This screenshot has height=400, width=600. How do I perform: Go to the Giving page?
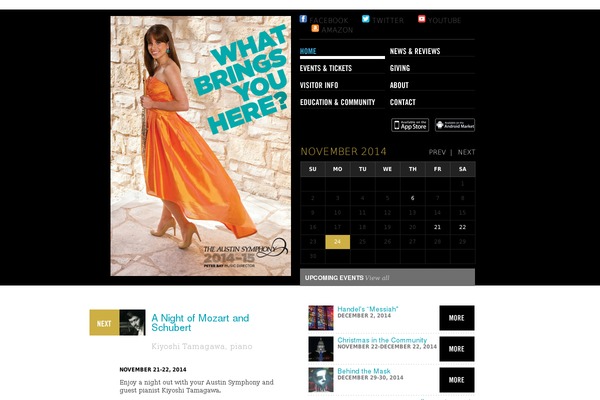pos(400,68)
